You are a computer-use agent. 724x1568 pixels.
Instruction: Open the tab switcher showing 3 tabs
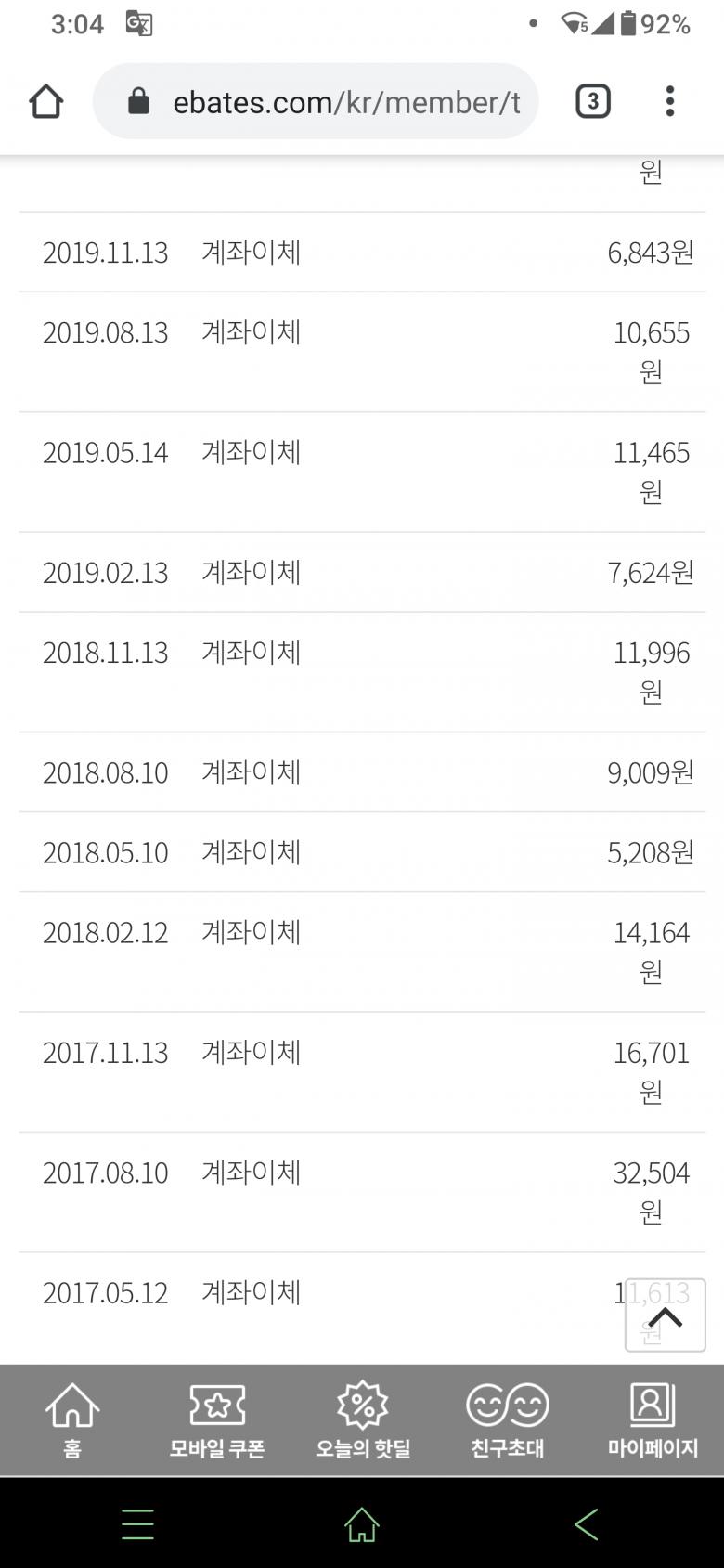(x=593, y=101)
